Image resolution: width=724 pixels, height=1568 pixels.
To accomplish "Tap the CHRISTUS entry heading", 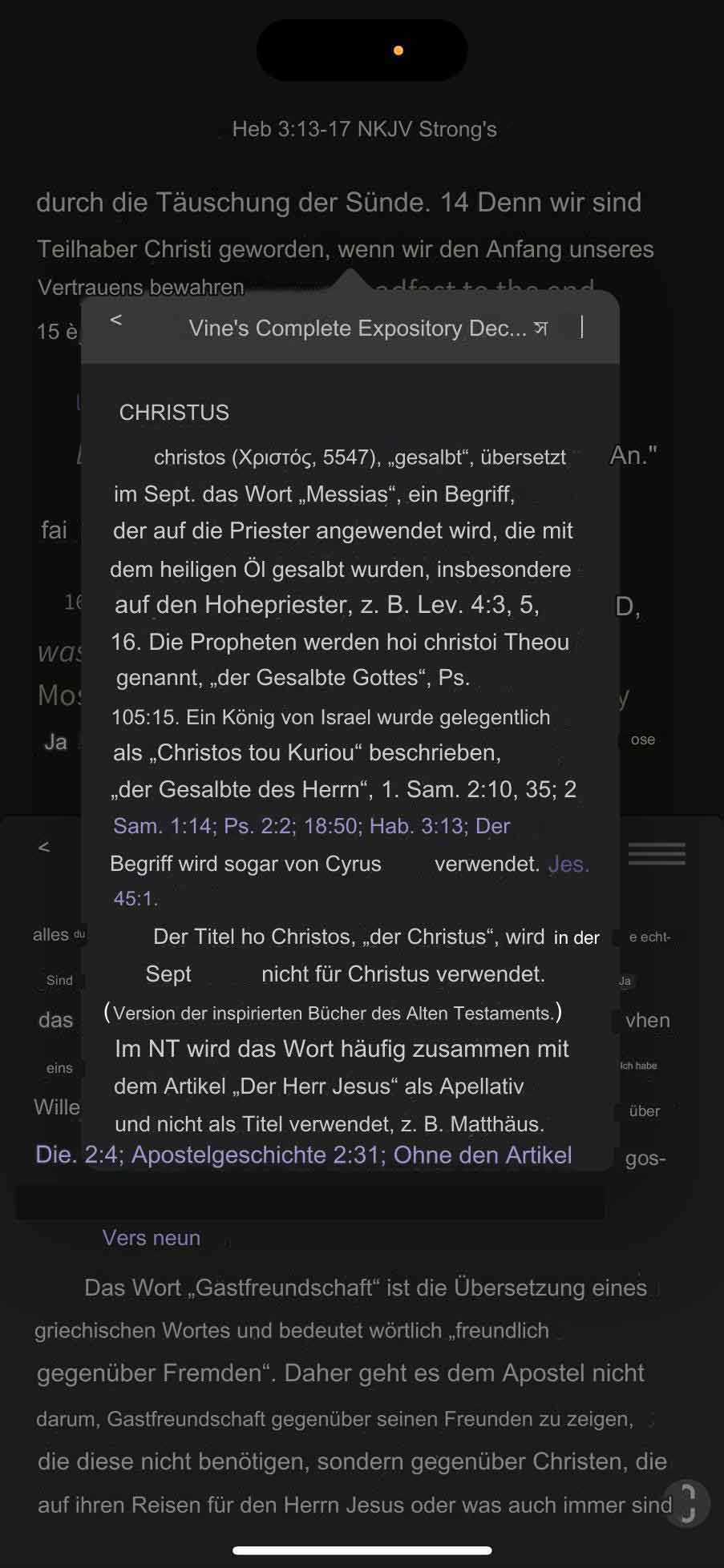I will click(174, 413).
